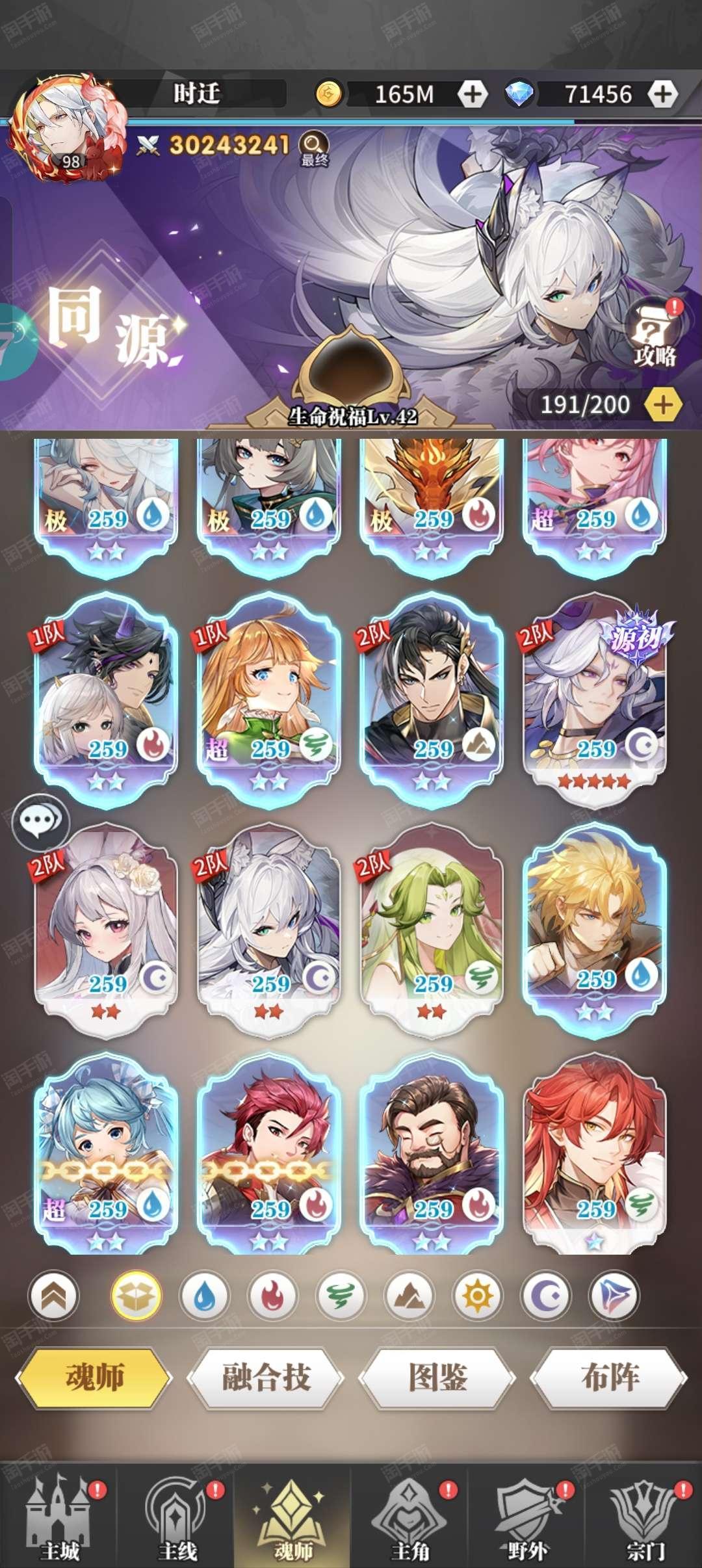Viewport: 702px width, 1568px height.
Task: Filter characters by fire element
Action: [272, 1296]
